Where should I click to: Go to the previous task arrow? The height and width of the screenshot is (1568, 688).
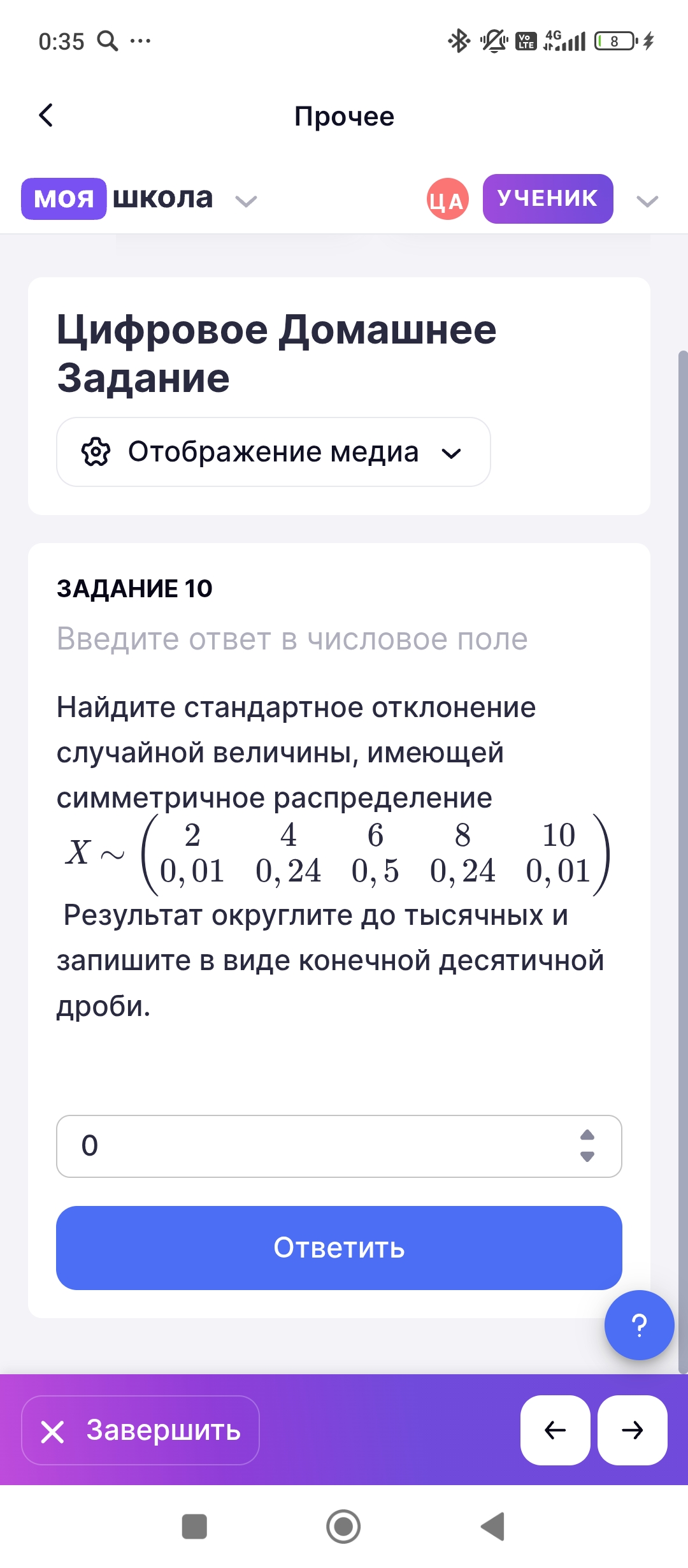[555, 1430]
